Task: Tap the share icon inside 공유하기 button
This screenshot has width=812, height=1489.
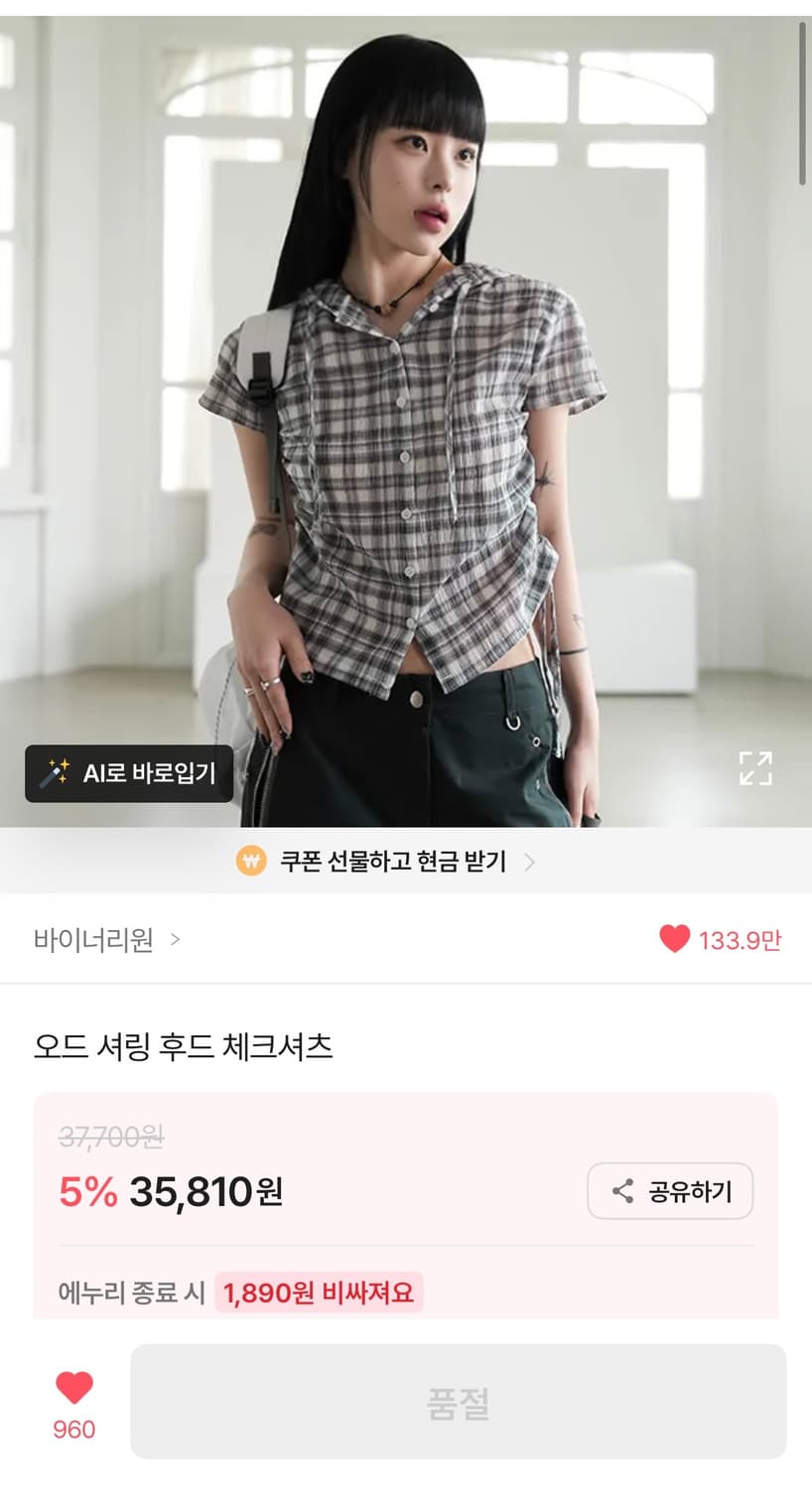Action: click(x=623, y=1191)
